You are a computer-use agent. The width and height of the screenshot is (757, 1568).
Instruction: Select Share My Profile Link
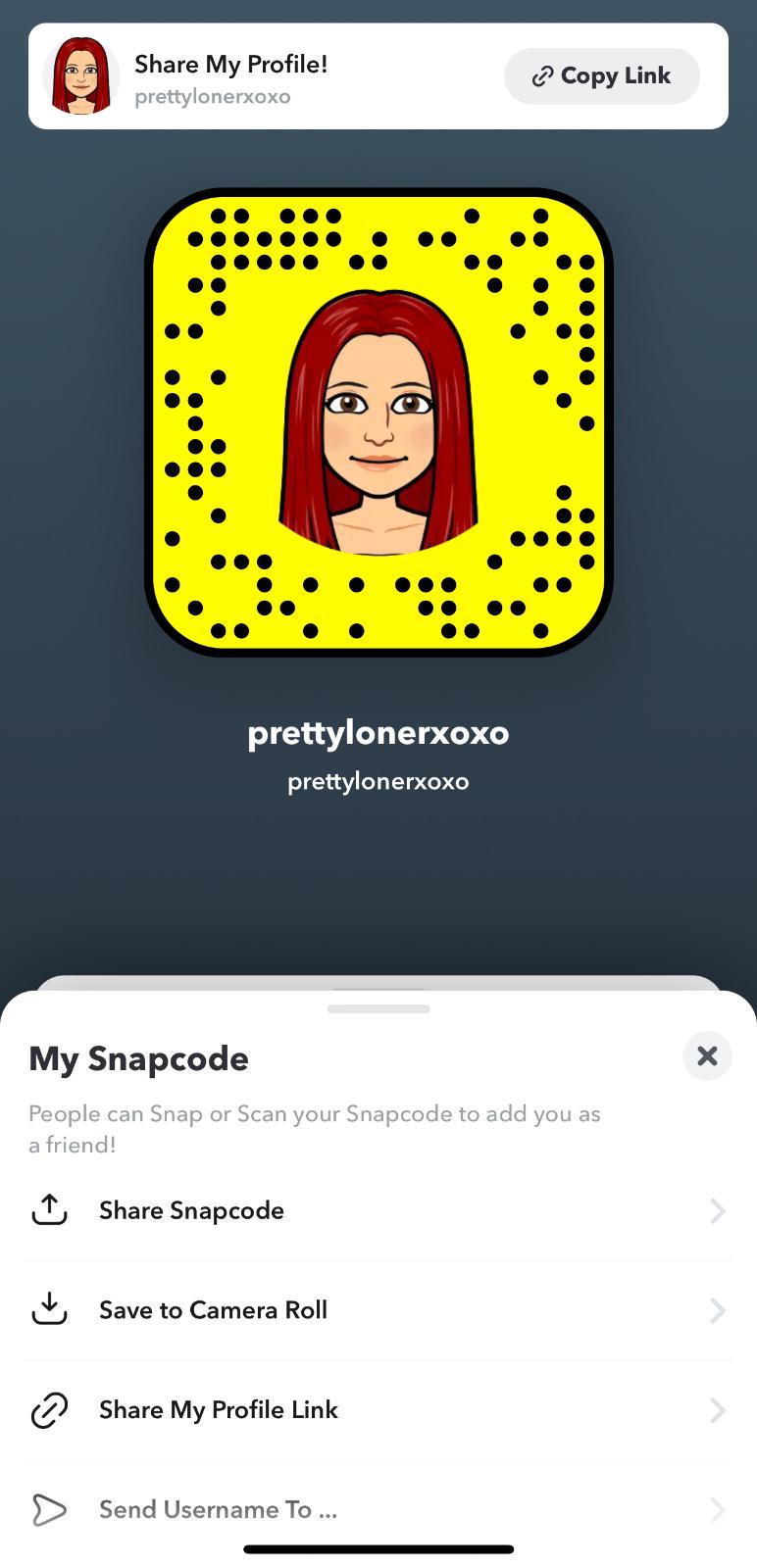pyautogui.click(x=378, y=1410)
